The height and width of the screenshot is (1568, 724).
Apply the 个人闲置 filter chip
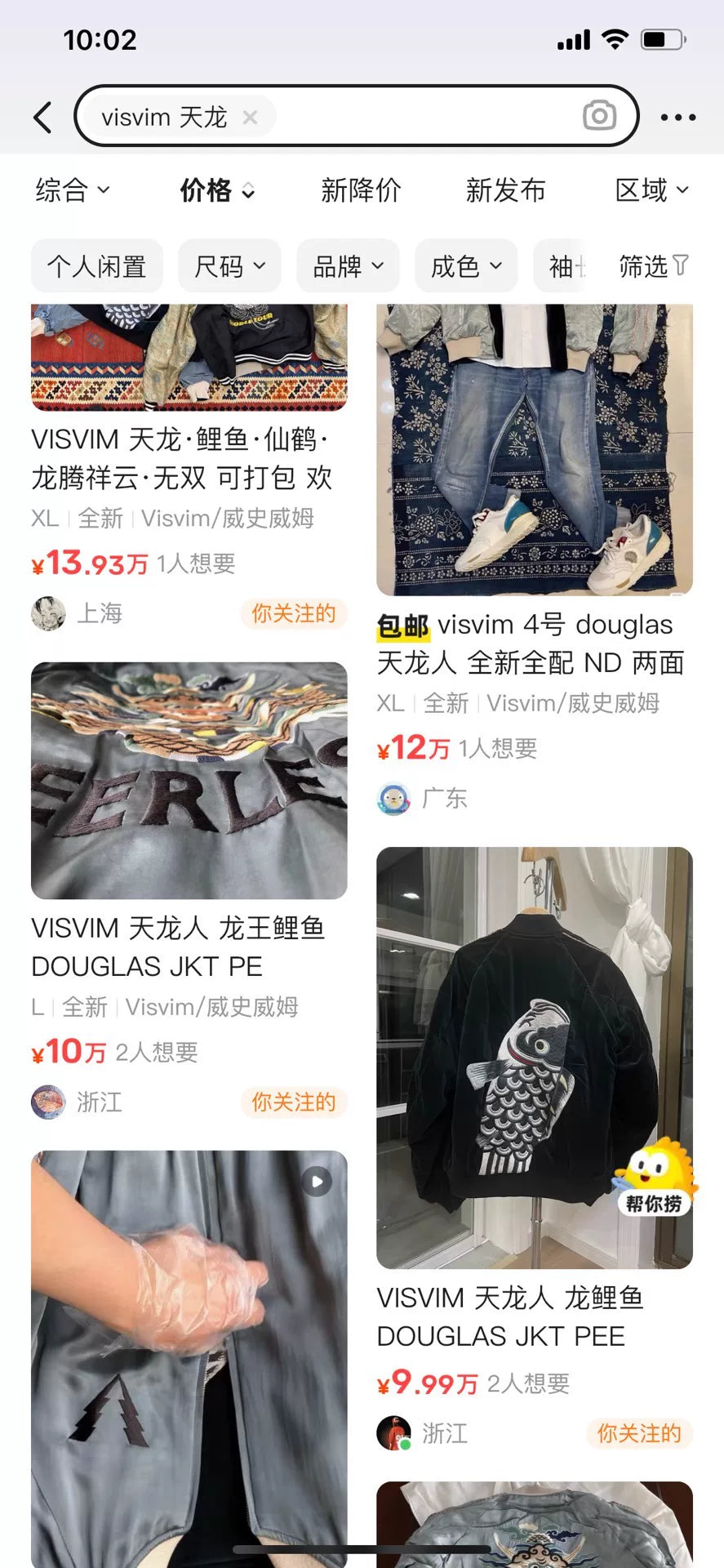pos(97,266)
